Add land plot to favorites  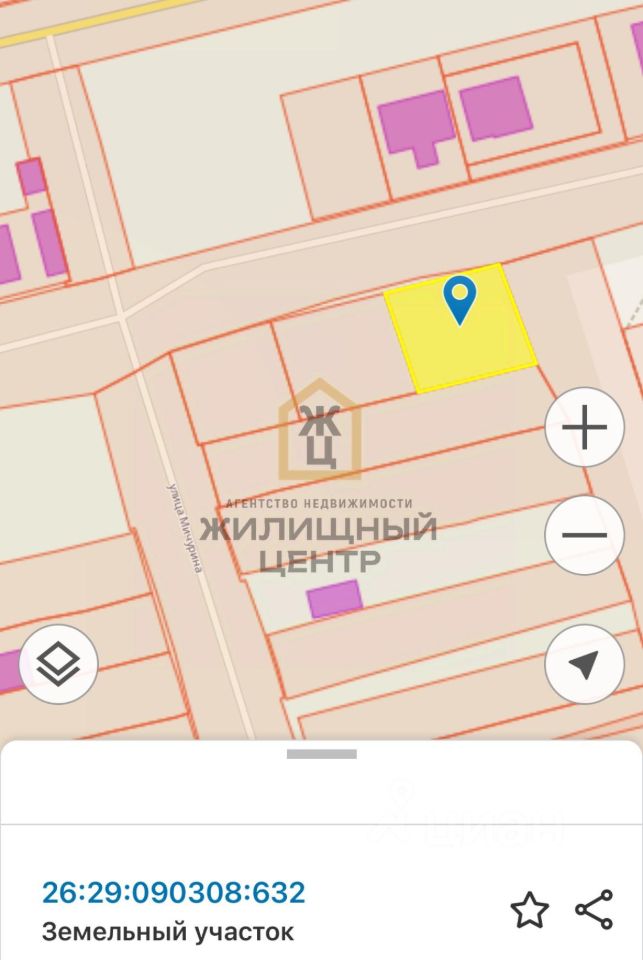tap(529, 910)
